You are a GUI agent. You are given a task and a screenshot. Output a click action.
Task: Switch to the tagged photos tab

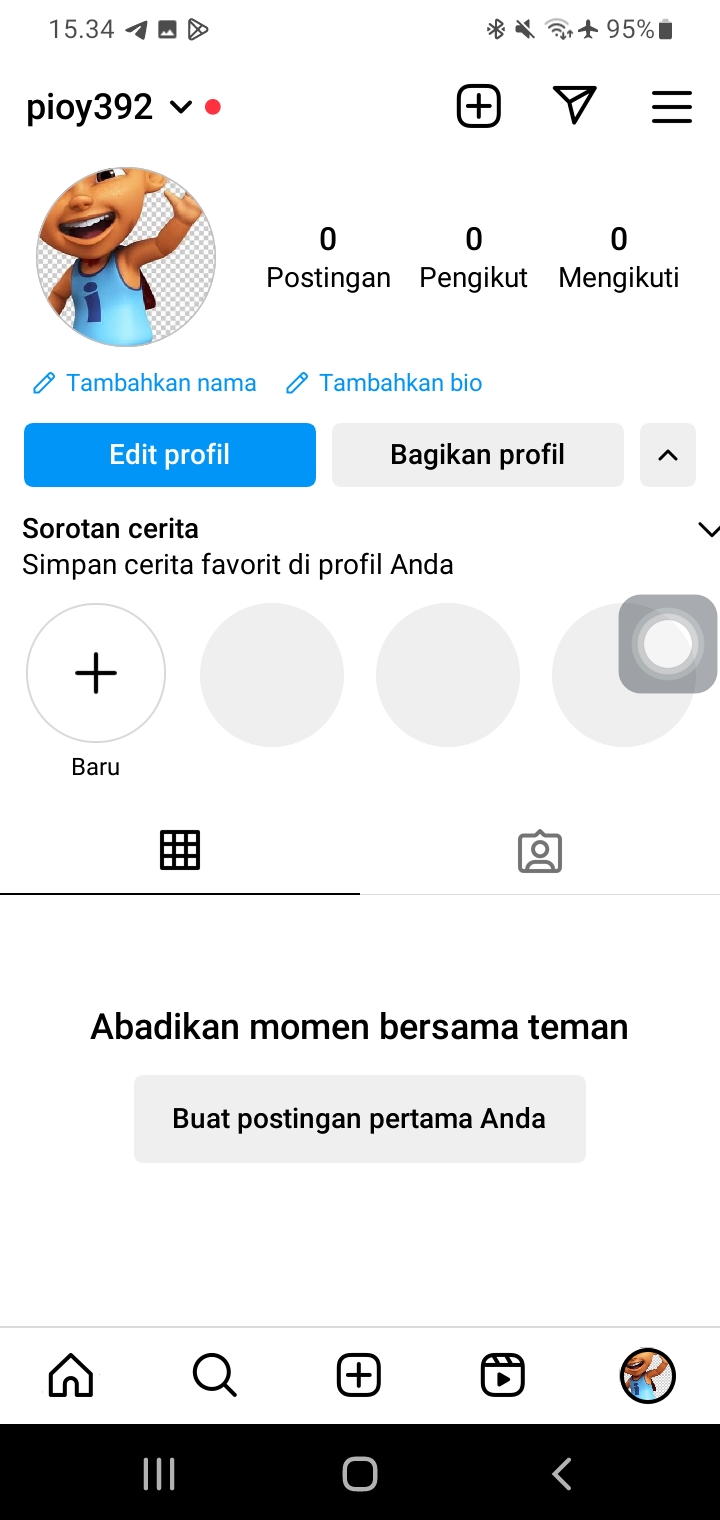tap(540, 852)
